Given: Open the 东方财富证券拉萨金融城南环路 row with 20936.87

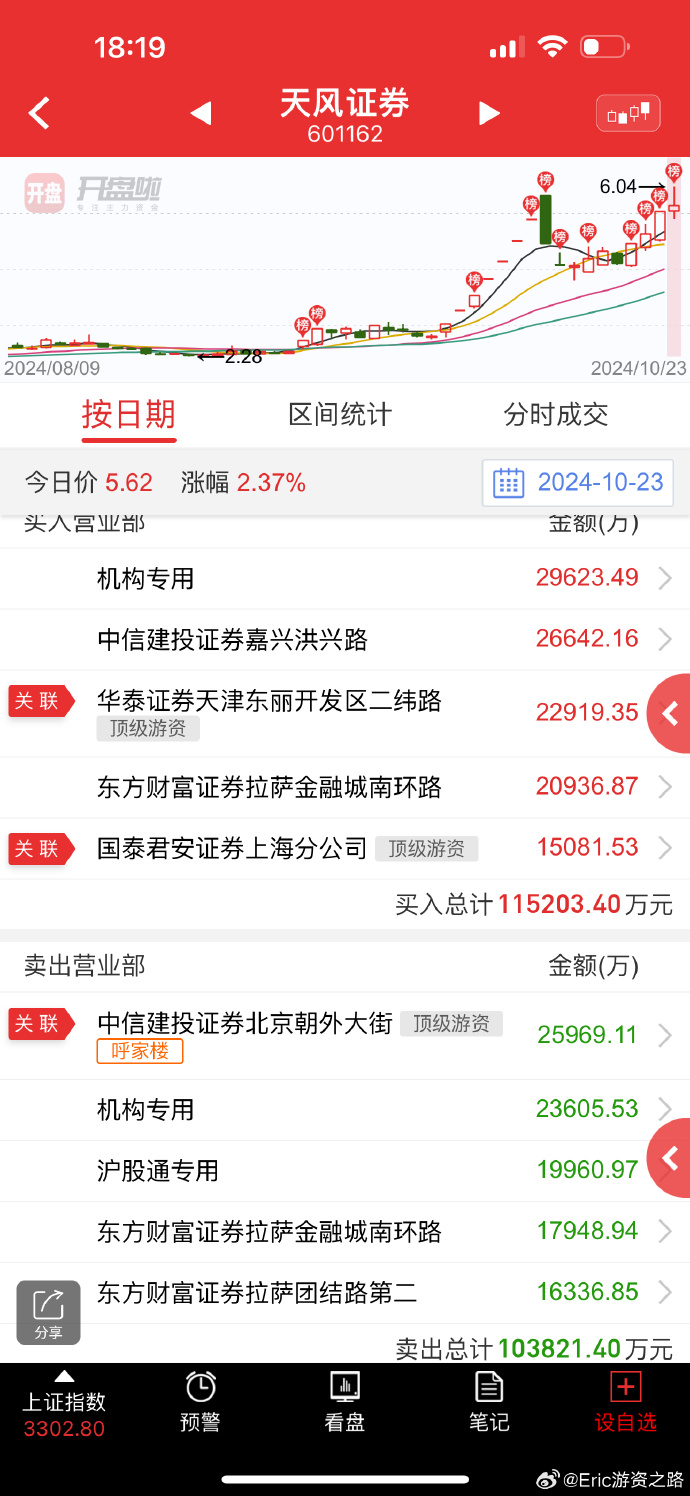Looking at the screenshot, I should pyautogui.click(x=345, y=787).
